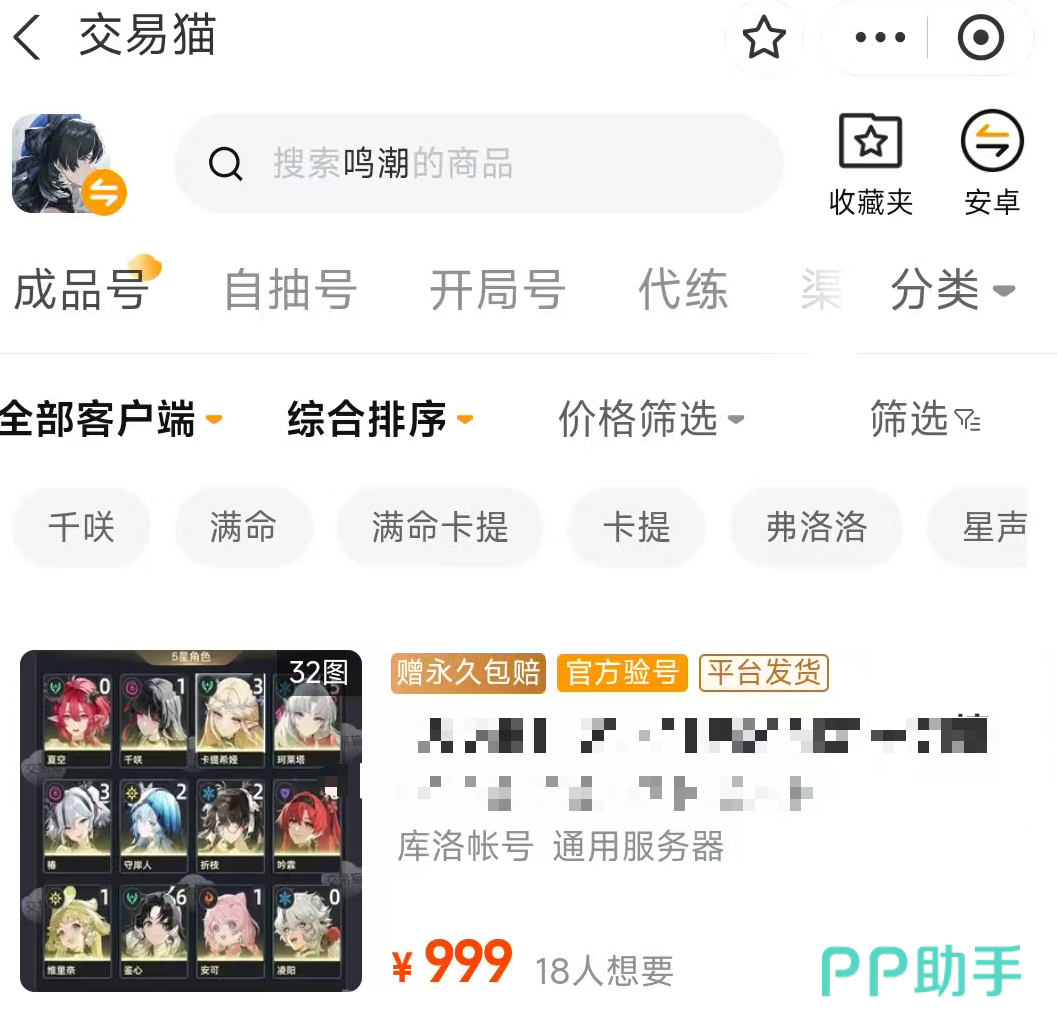
Task: Tap the 搜索鸣潮的商品 search box
Action: pos(478,163)
